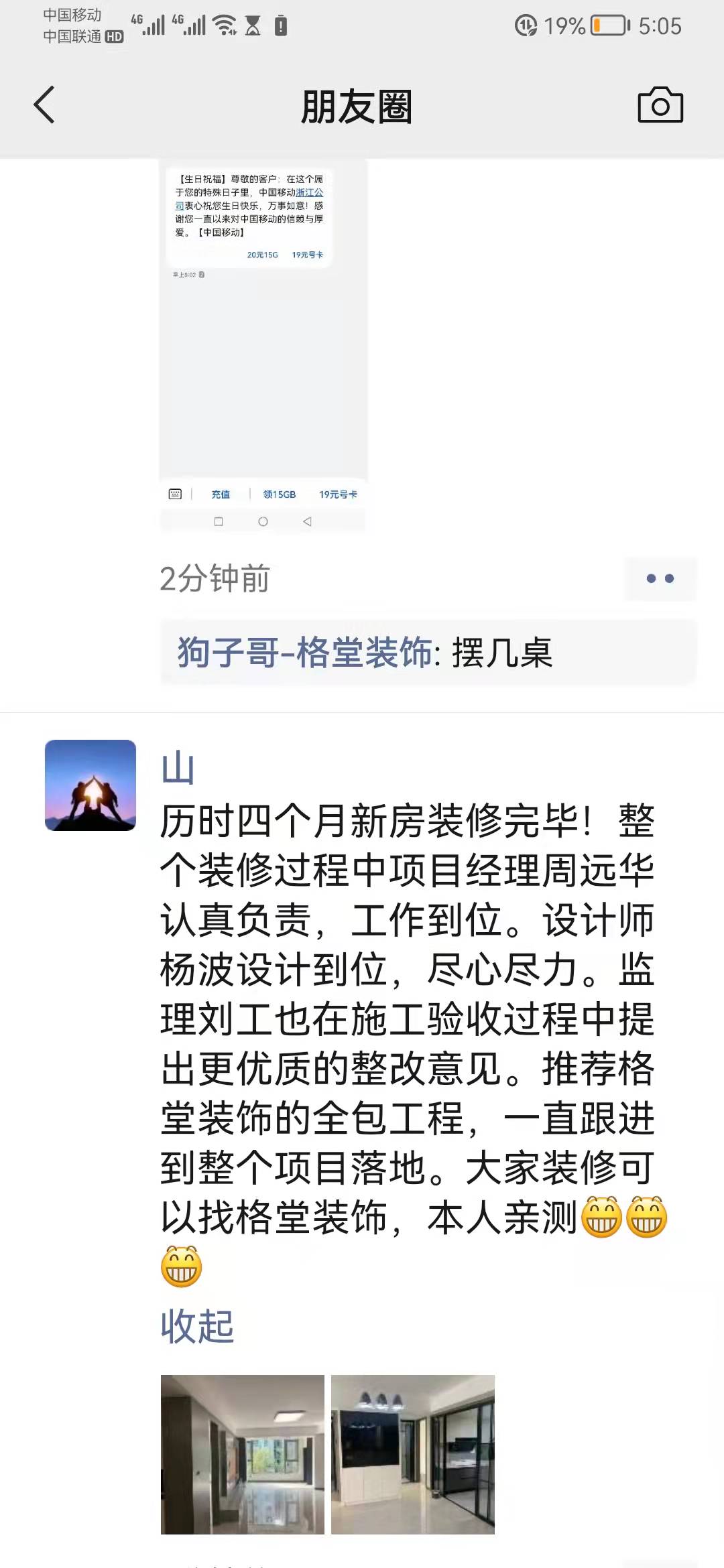Open the China Mobile SMS screenshot image
The height and width of the screenshot is (1568, 724).
click(x=263, y=345)
